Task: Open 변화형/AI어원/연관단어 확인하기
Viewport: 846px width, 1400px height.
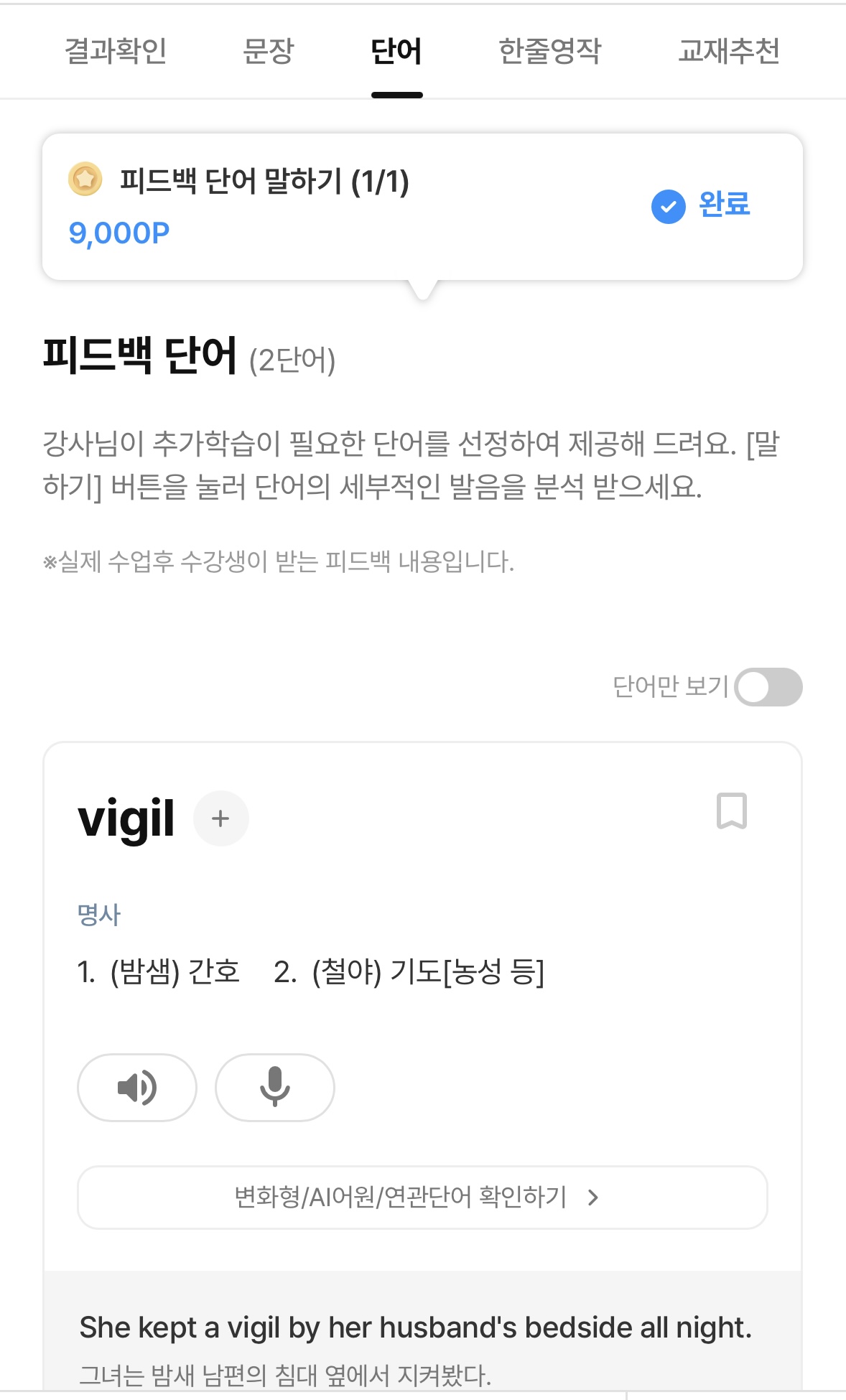Action: click(x=422, y=1197)
